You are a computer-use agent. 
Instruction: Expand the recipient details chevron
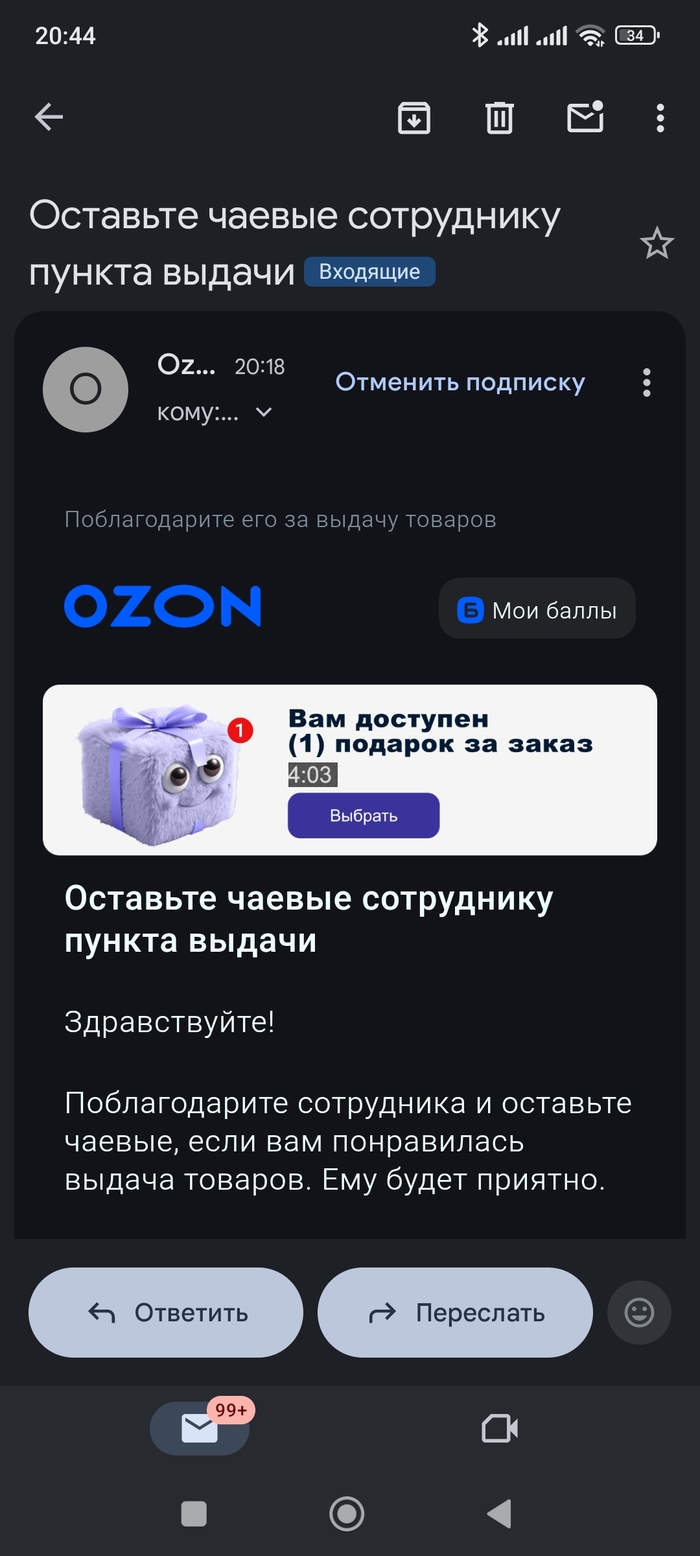(x=264, y=412)
